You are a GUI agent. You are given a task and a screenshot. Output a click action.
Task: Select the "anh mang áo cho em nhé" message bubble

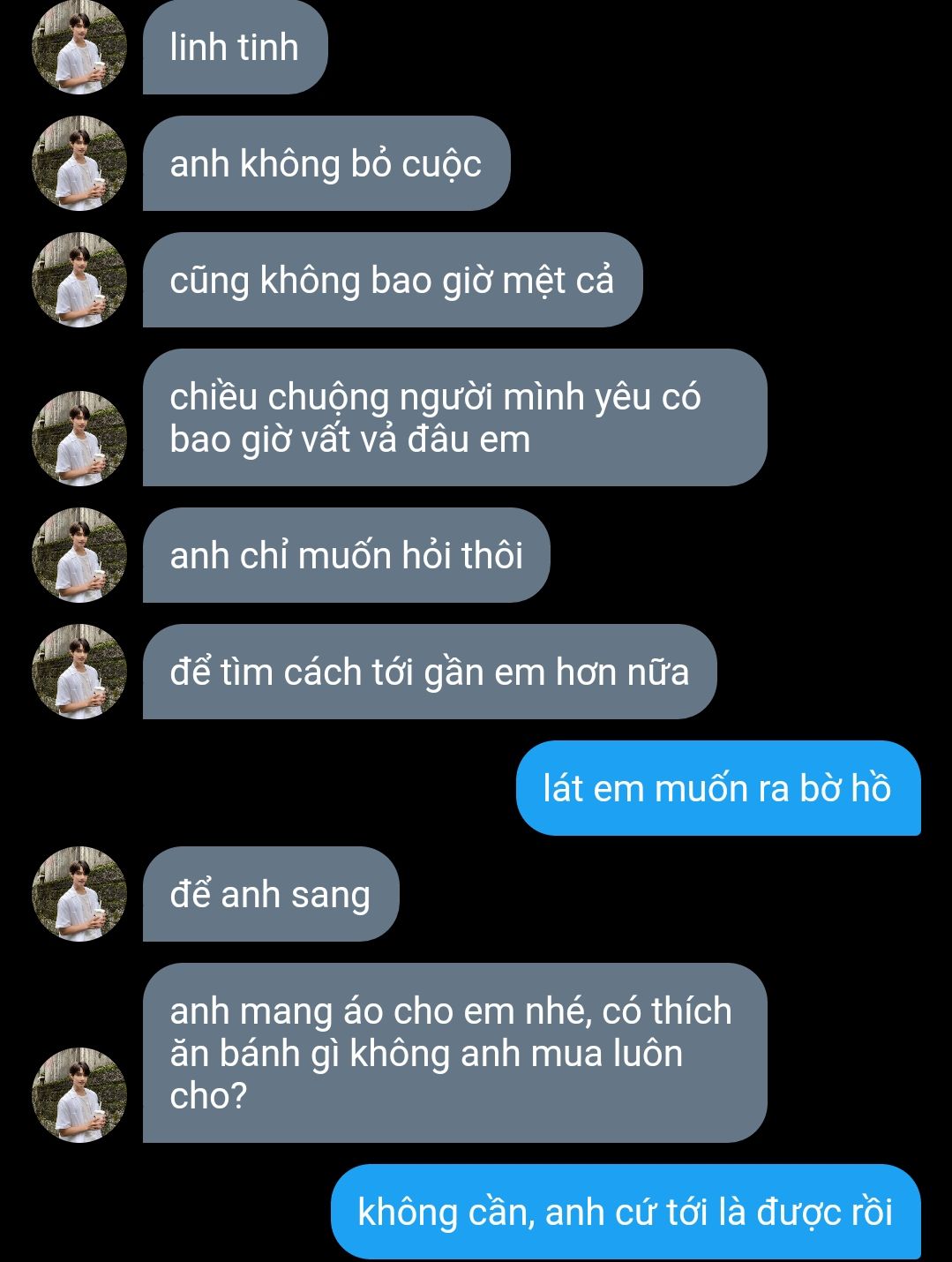click(x=454, y=1053)
